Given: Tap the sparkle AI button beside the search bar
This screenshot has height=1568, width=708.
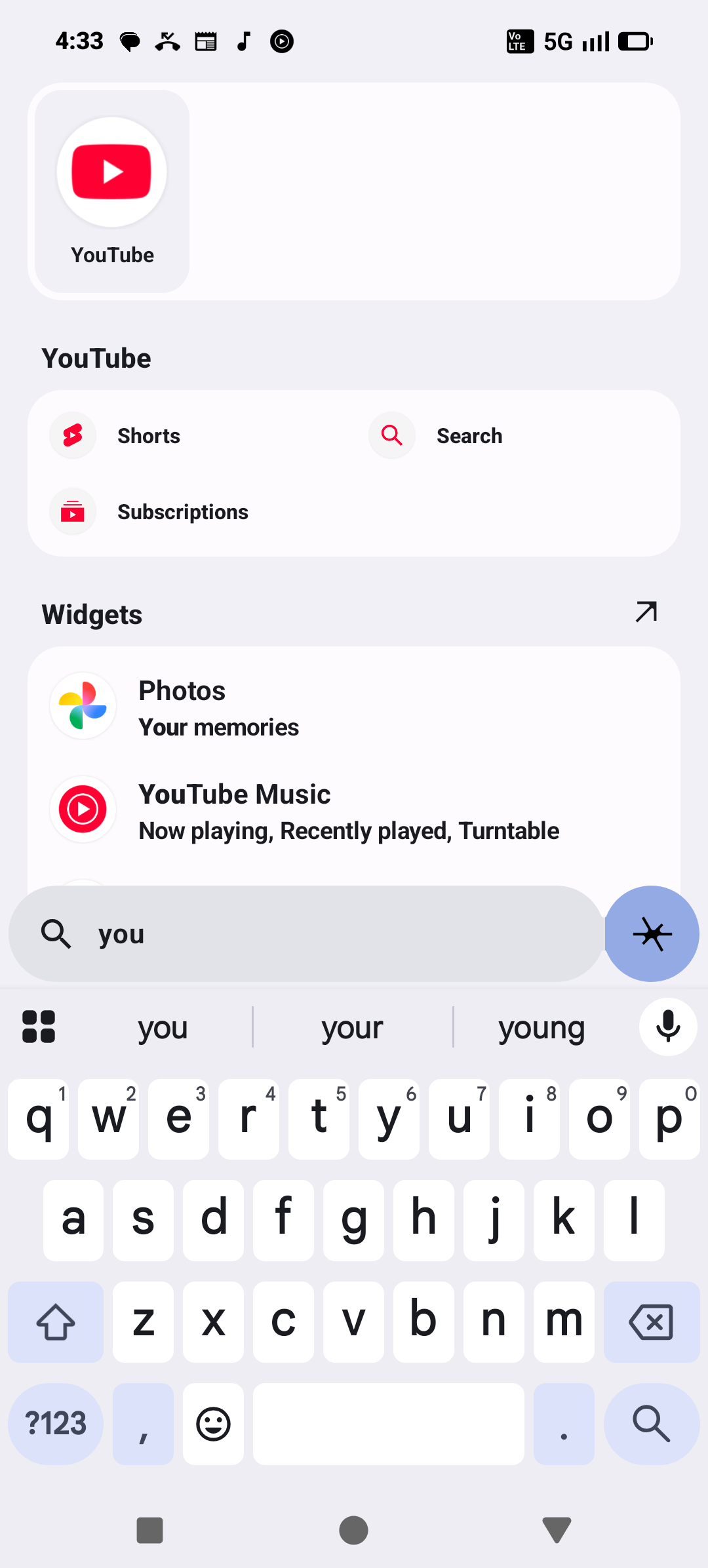Looking at the screenshot, I should (652, 934).
